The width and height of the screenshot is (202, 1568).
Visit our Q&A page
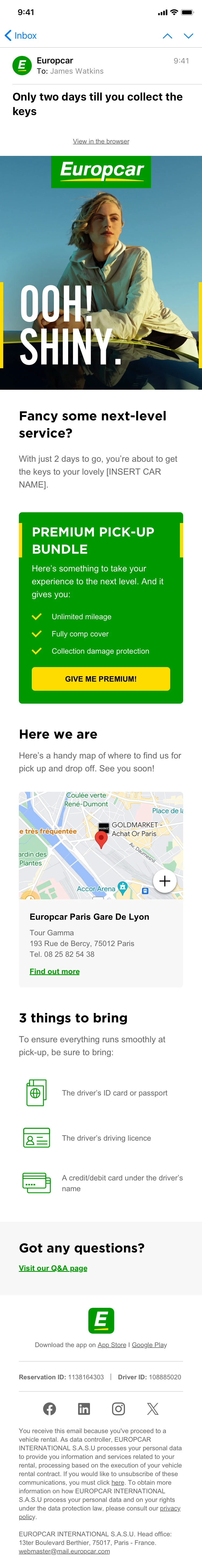[x=53, y=1268]
